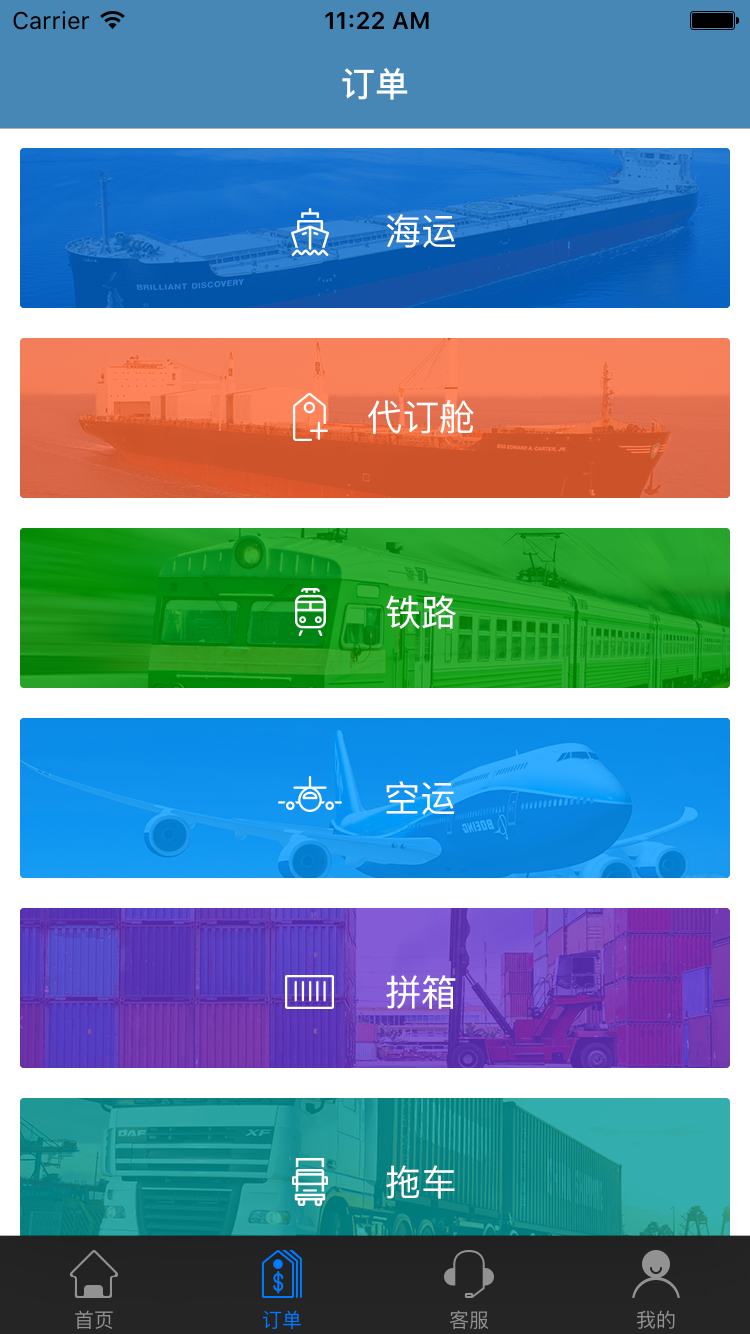Select the airplane icon next to 空运
750x1334 pixels.
pos(308,798)
